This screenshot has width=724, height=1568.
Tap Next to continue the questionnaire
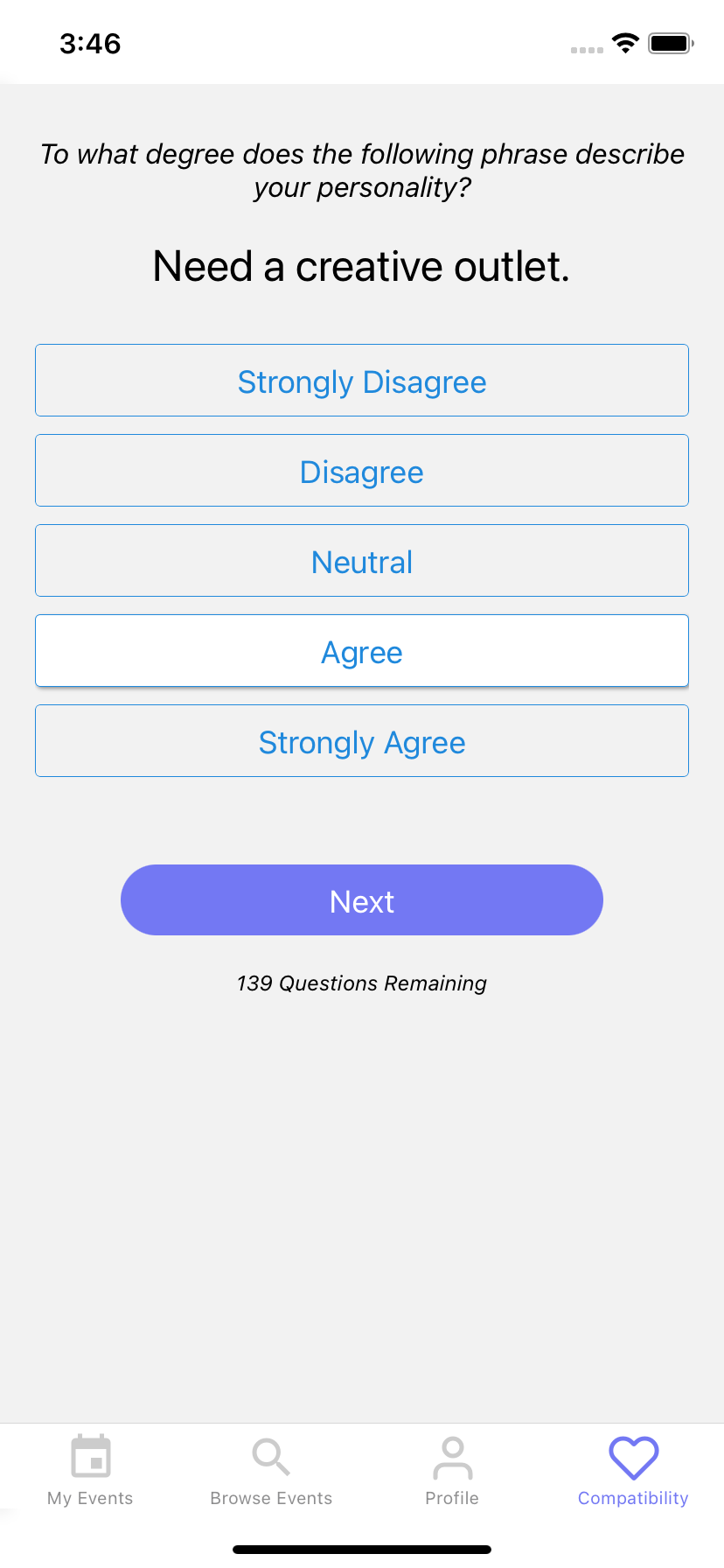[362, 900]
